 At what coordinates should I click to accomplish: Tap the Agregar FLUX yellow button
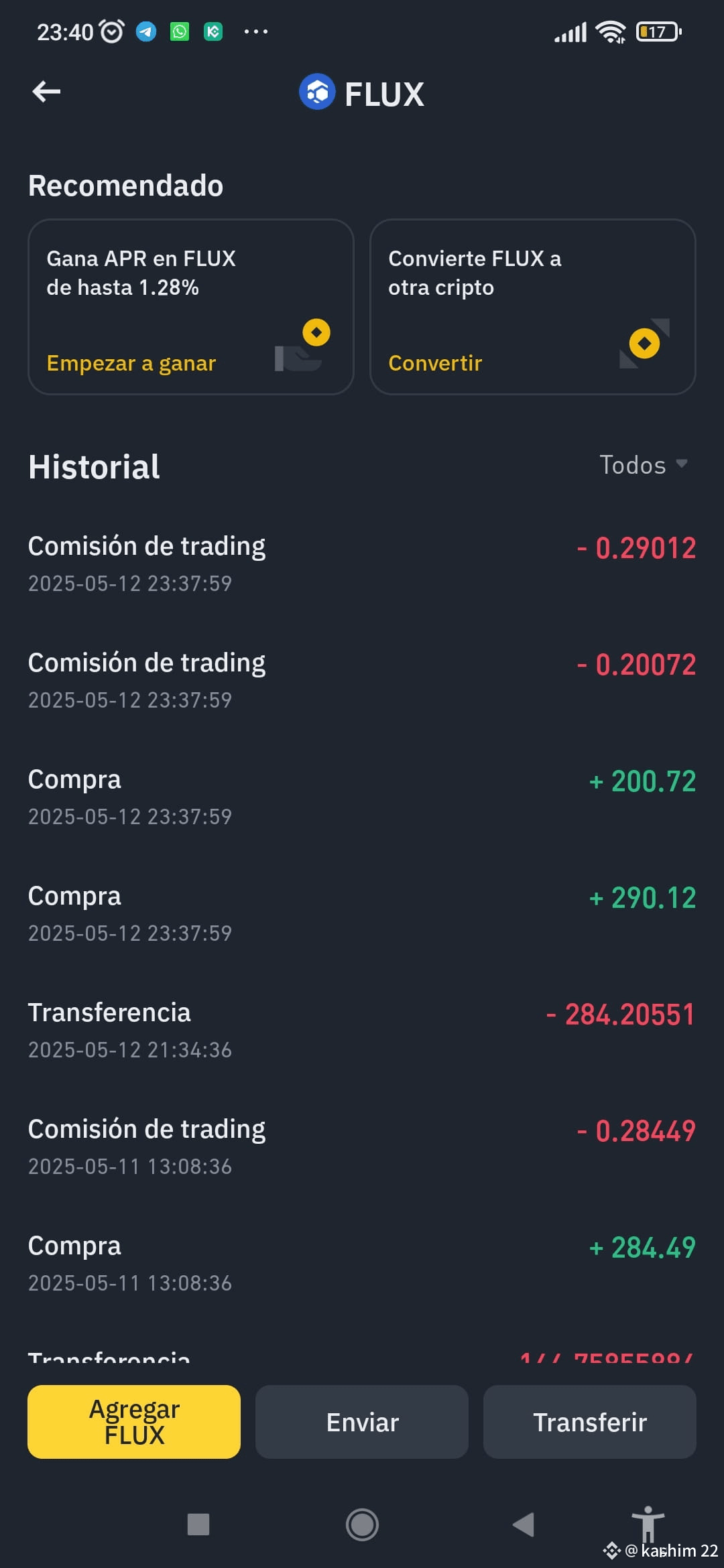tap(133, 1421)
